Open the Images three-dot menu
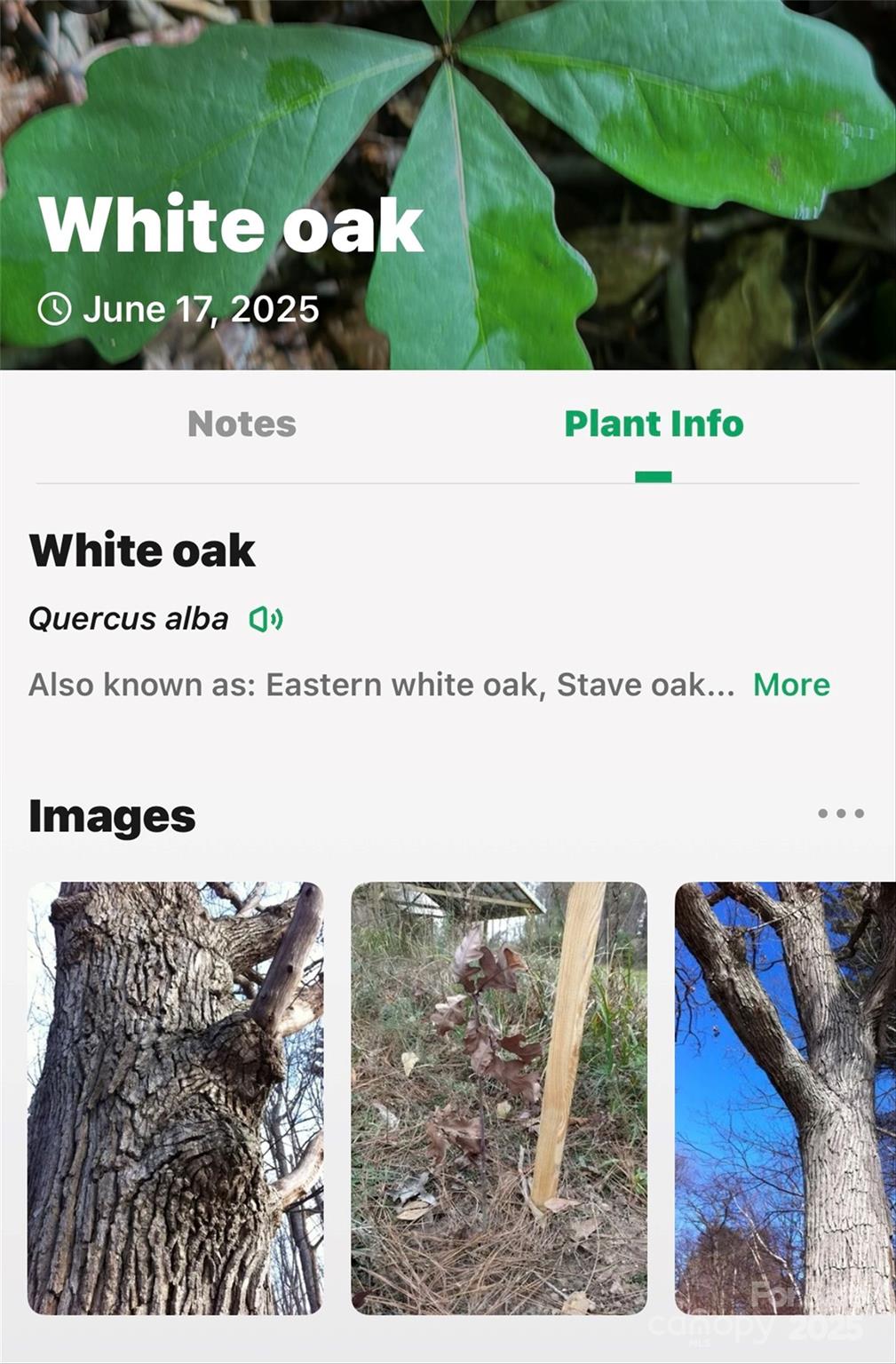 pos(840,813)
